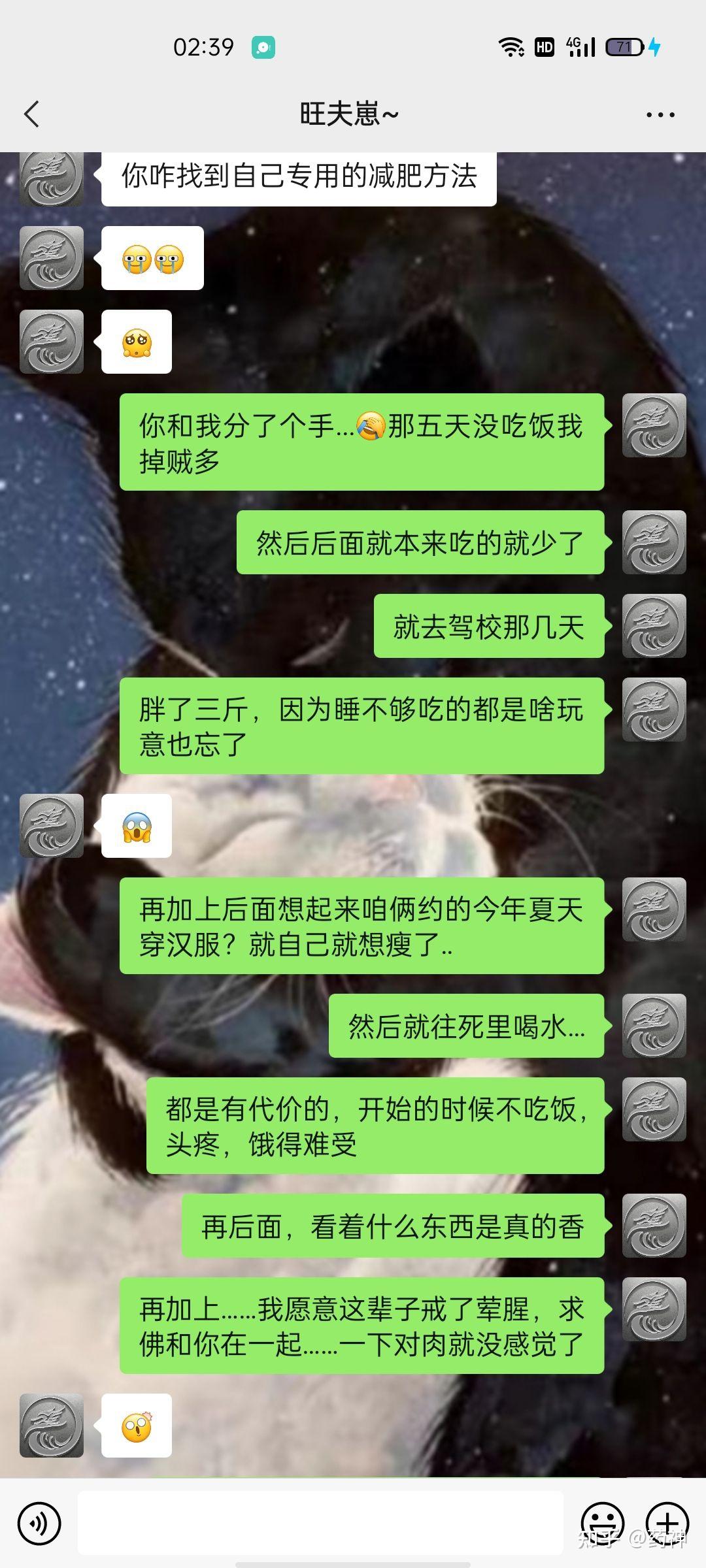Go back from the chat

(31, 114)
